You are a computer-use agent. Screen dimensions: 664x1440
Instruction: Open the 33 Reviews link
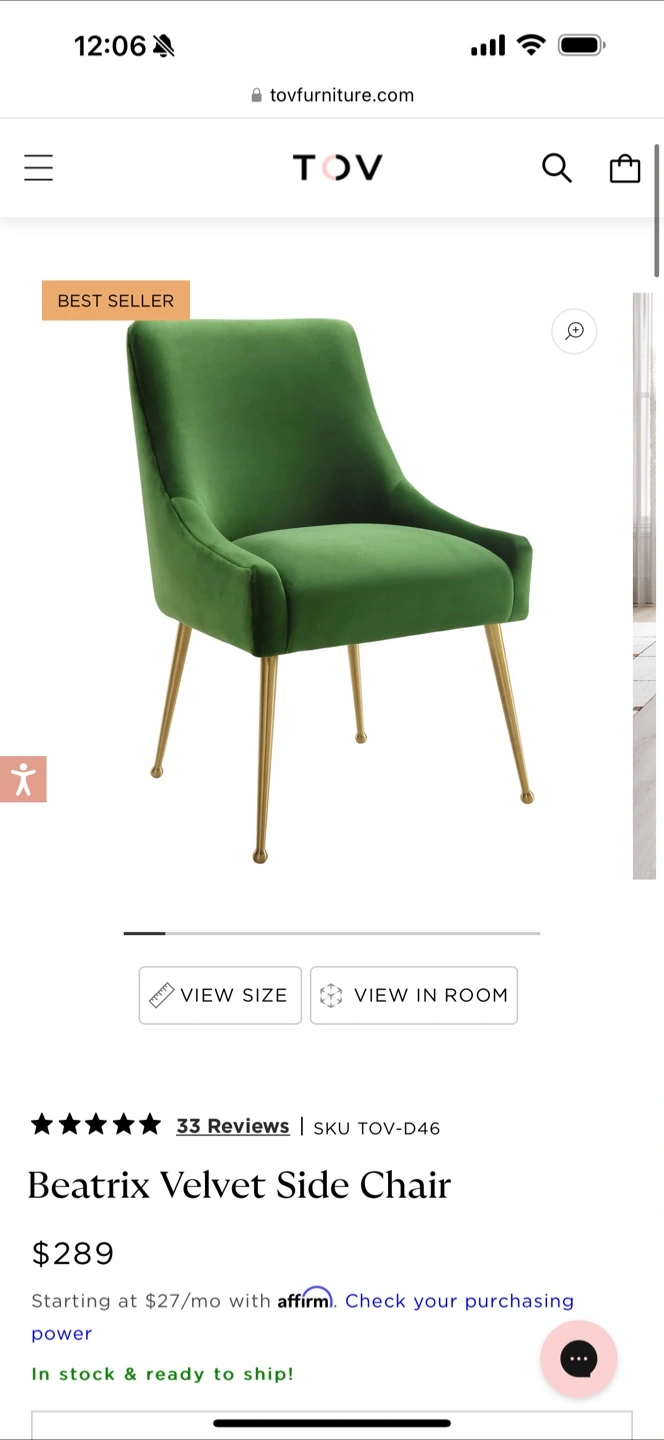tap(233, 1126)
